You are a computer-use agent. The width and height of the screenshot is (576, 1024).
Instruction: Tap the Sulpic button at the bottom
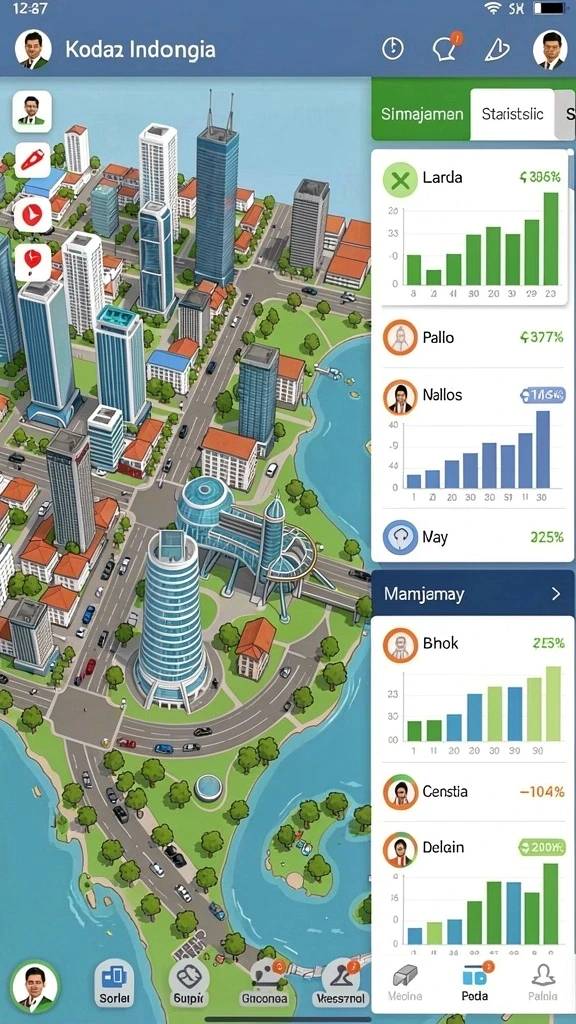click(x=189, y=984)
